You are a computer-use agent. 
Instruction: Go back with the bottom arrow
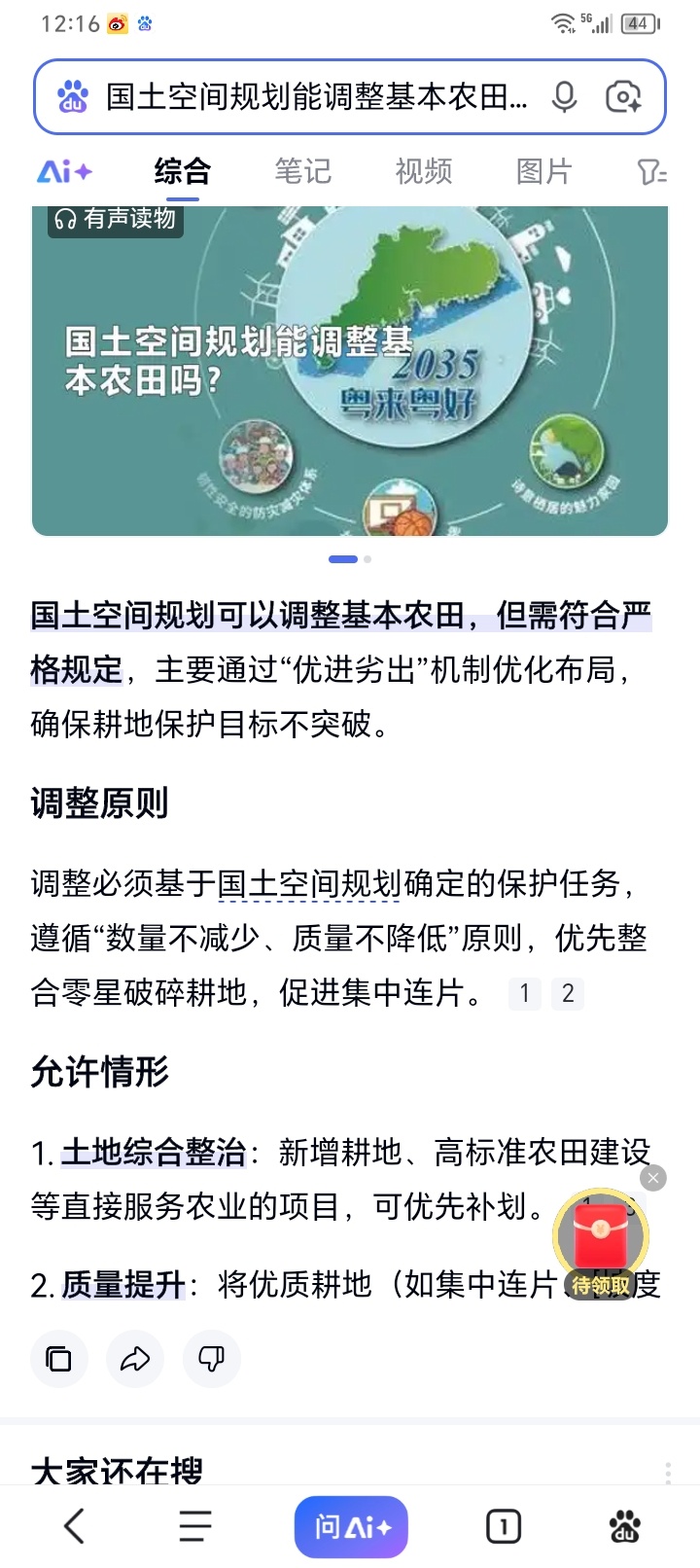(x=75, y=1526)
